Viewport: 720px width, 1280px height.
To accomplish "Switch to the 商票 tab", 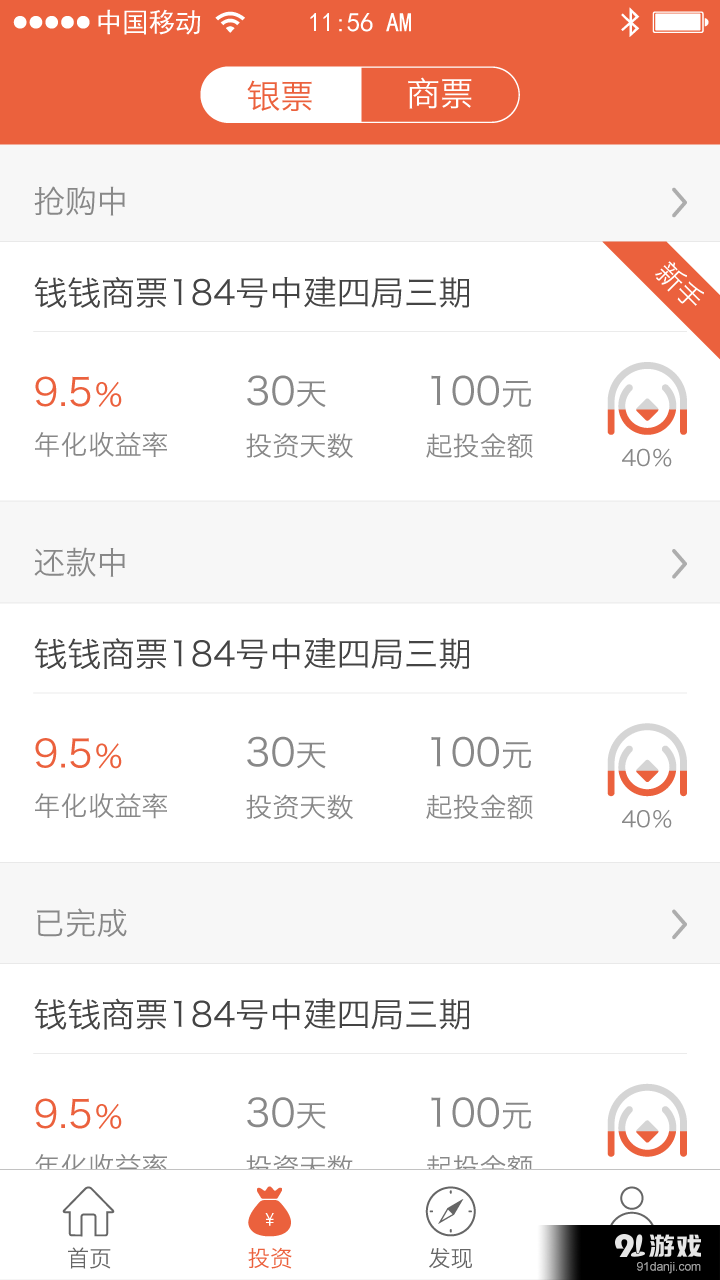I will [440, 93].
